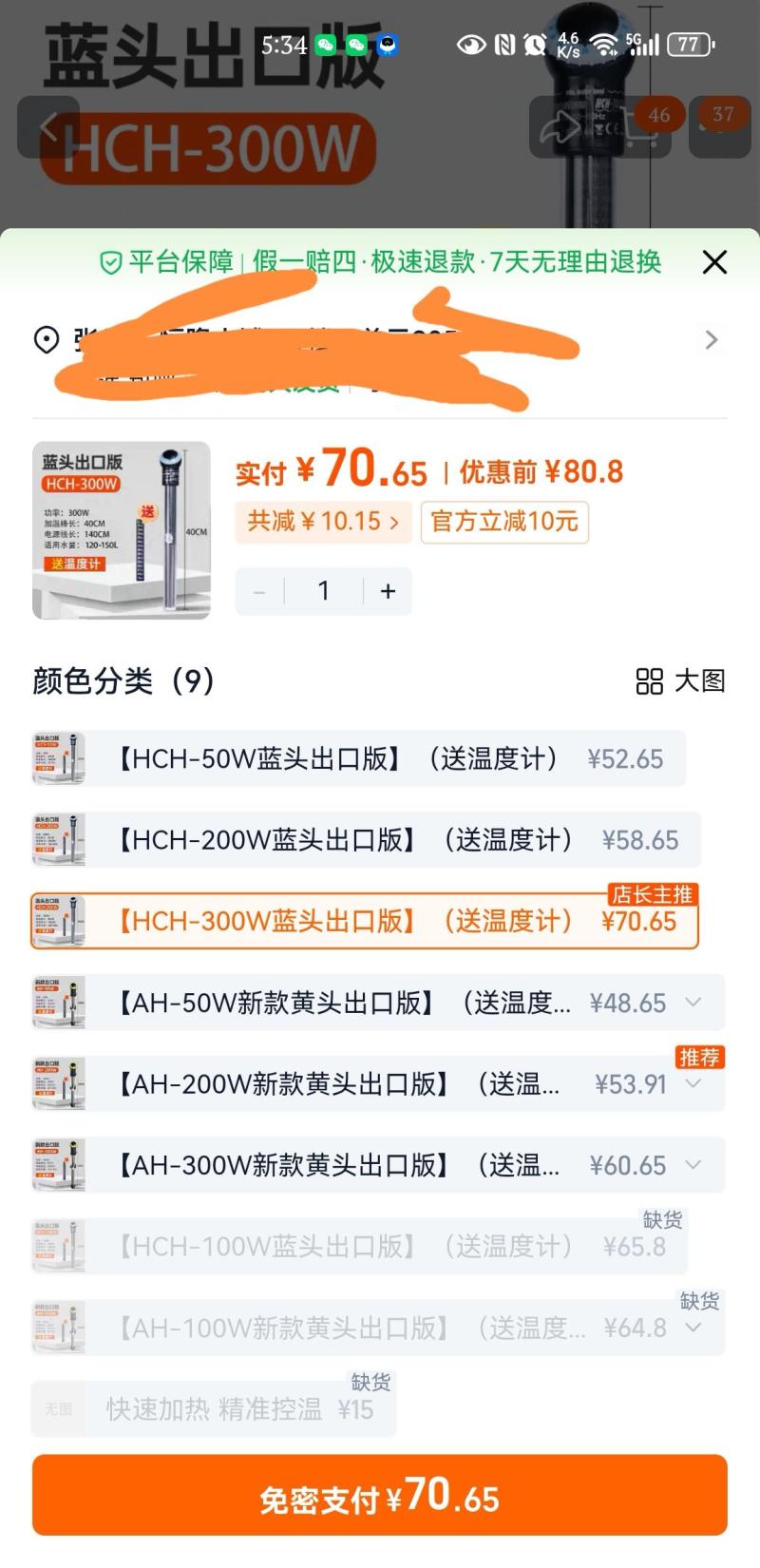
Task: Go back using the top-left arrow
Action: 47,126
